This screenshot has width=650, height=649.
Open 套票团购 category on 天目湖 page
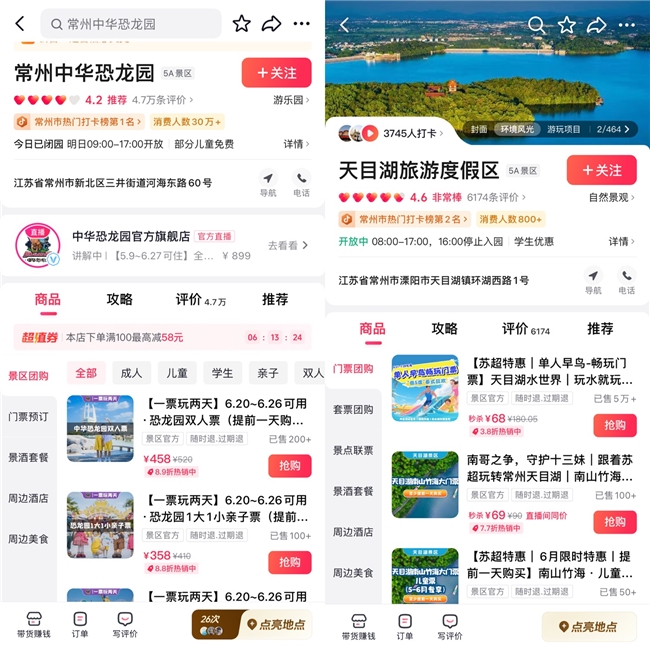coord(353,409)
